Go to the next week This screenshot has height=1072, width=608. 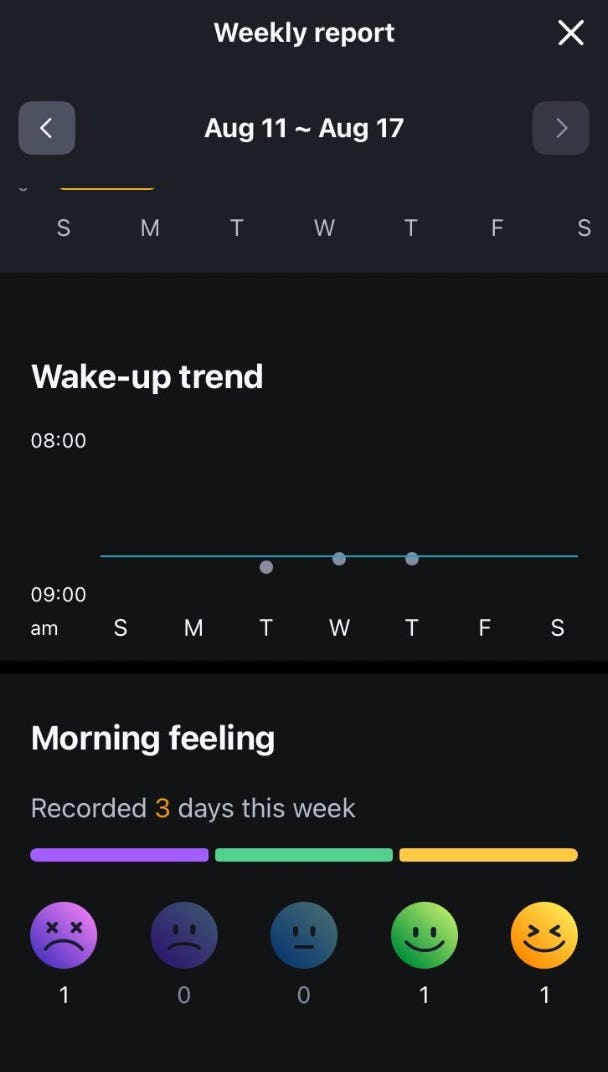click(x=560, y=128)
